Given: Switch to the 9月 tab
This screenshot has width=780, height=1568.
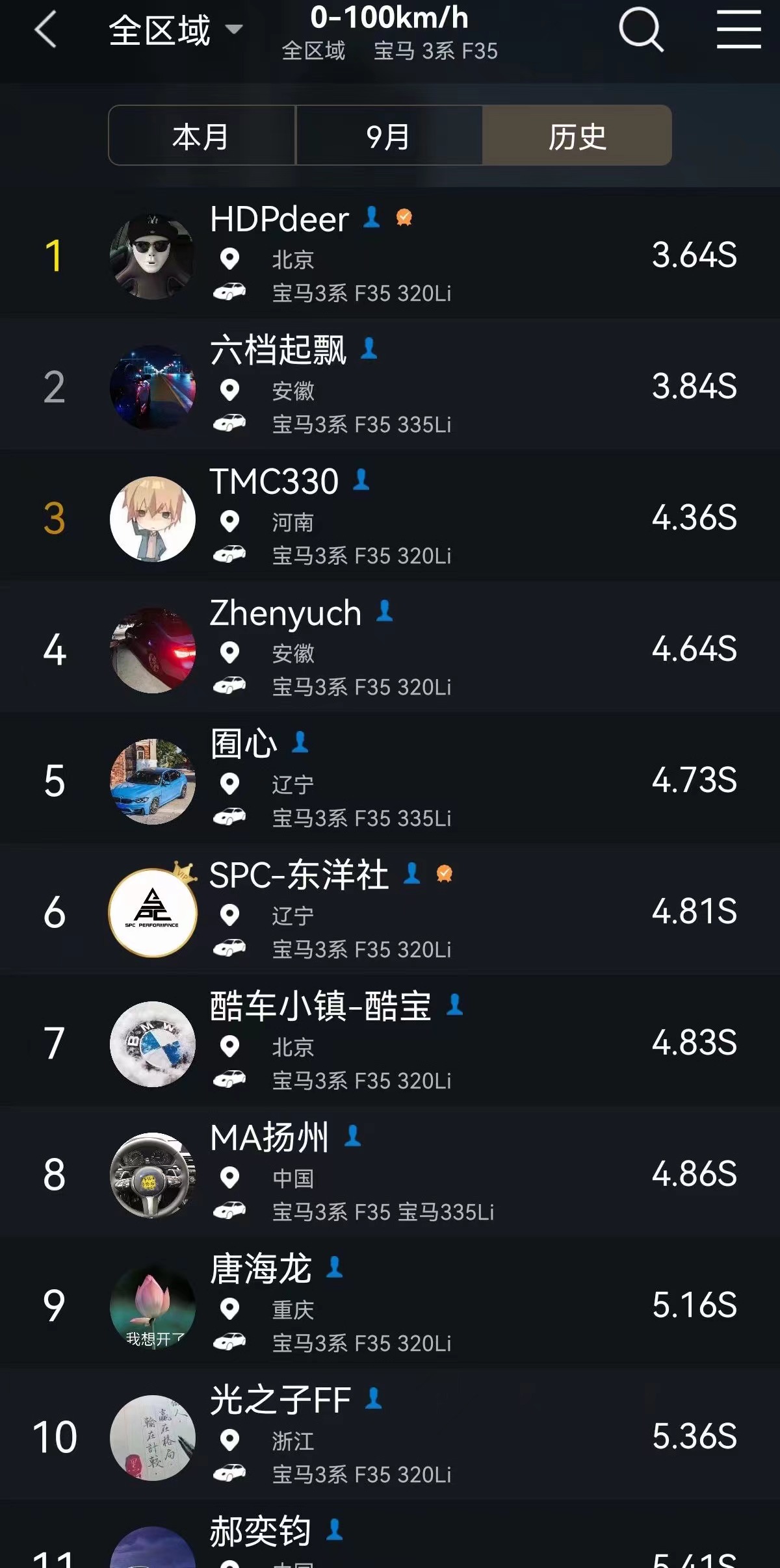Looking at the screenshot, I should tap(389, 136).
